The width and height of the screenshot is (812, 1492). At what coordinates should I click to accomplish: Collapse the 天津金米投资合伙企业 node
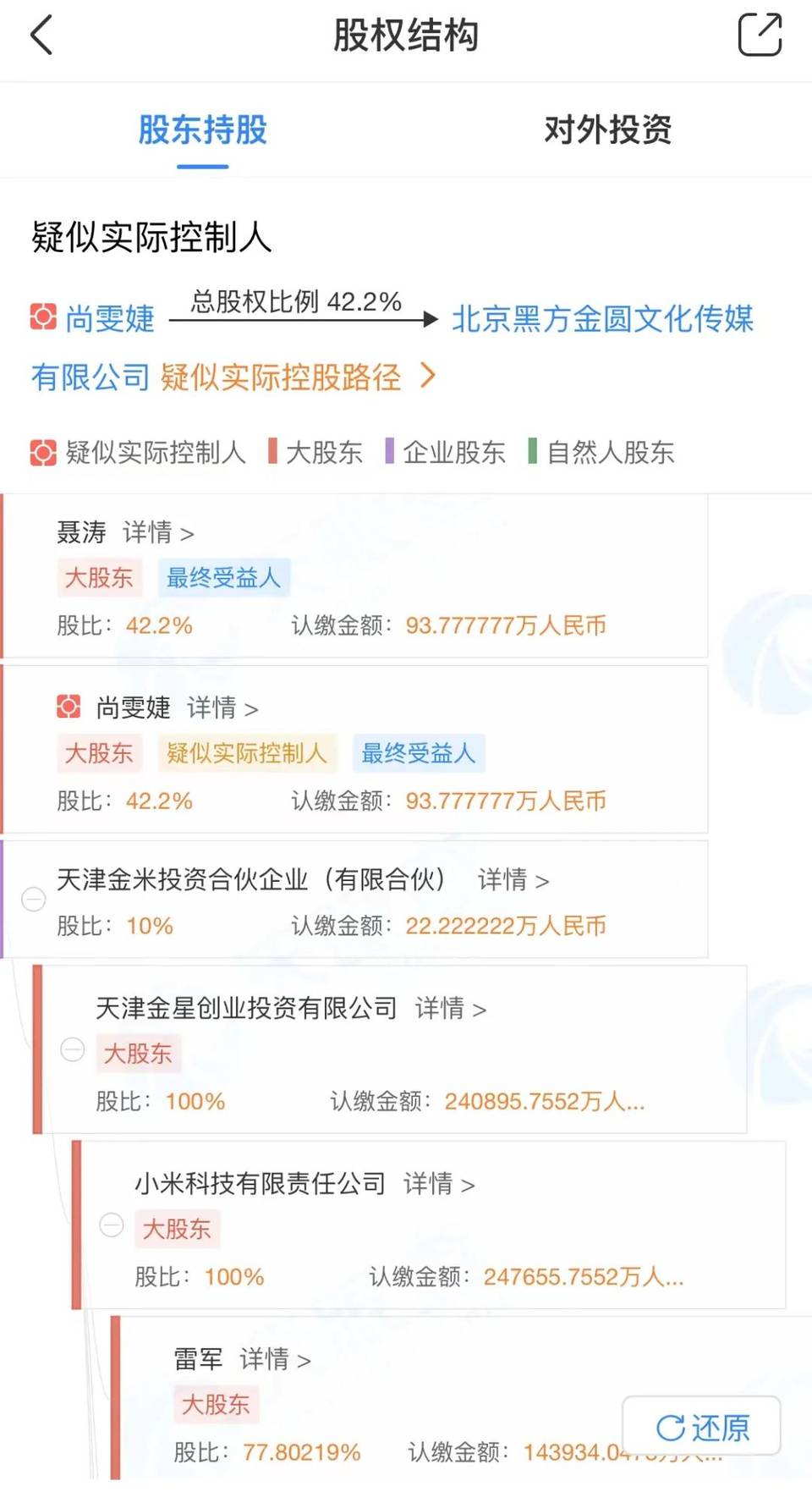pyautogui.click(x=34, y=899)
